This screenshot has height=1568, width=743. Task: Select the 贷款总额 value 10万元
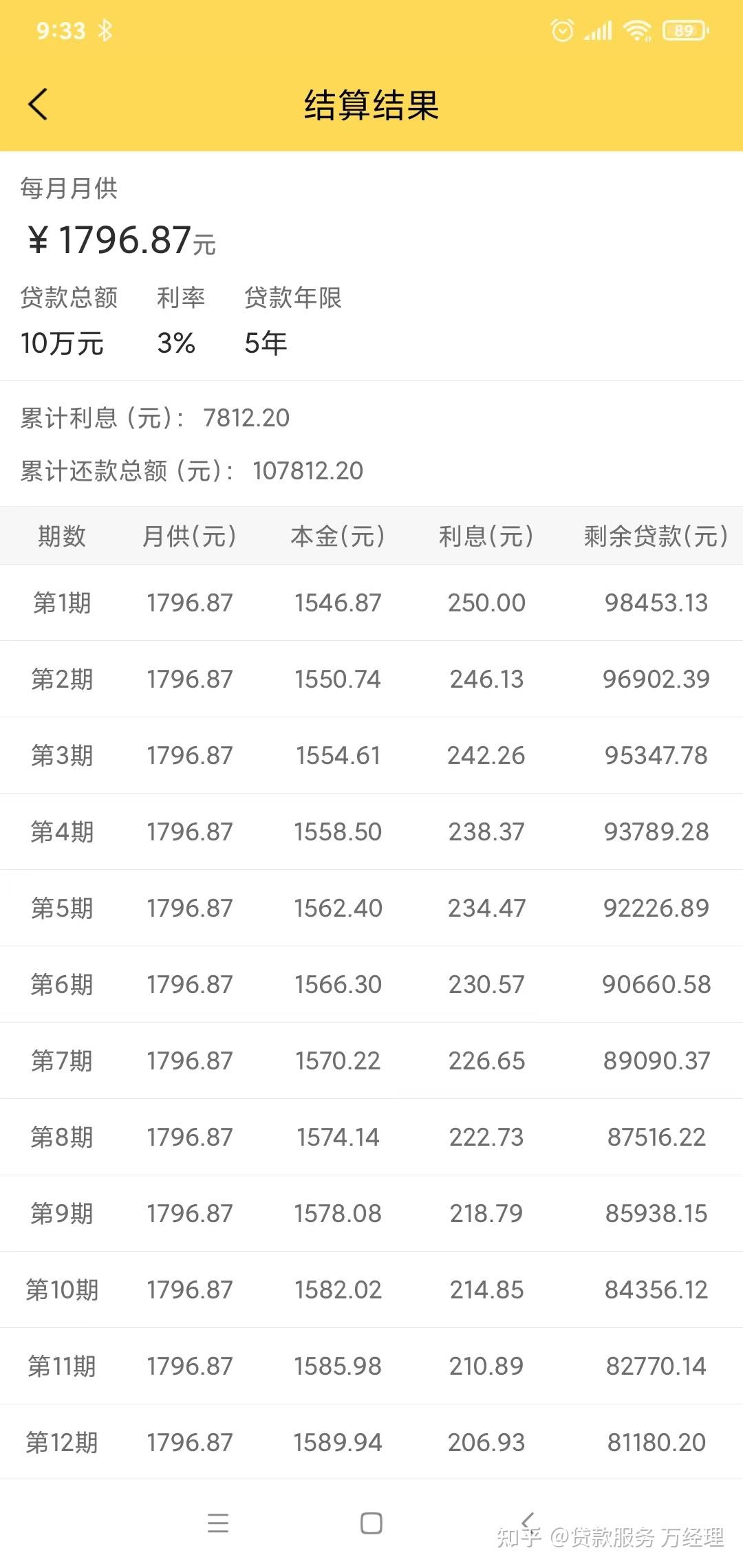(61, 344)
